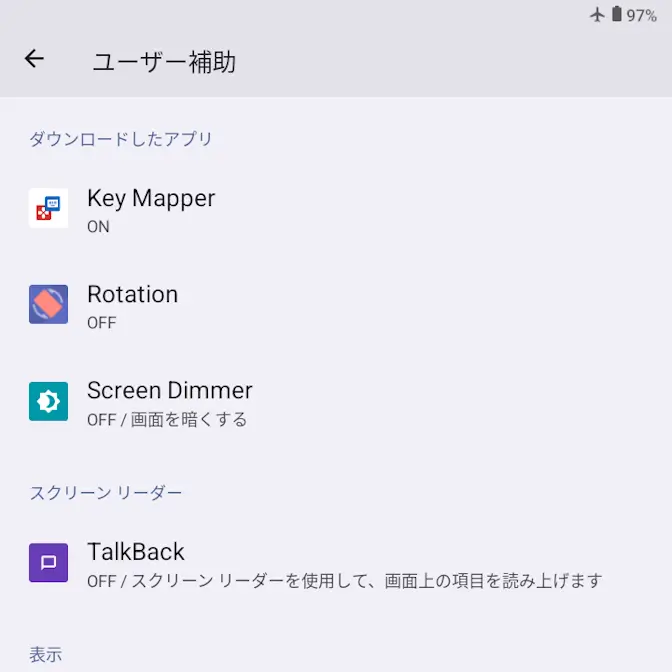
Task: Select the Screen Dimmer row
Action: pyautogui.click(x=169, y=402)
